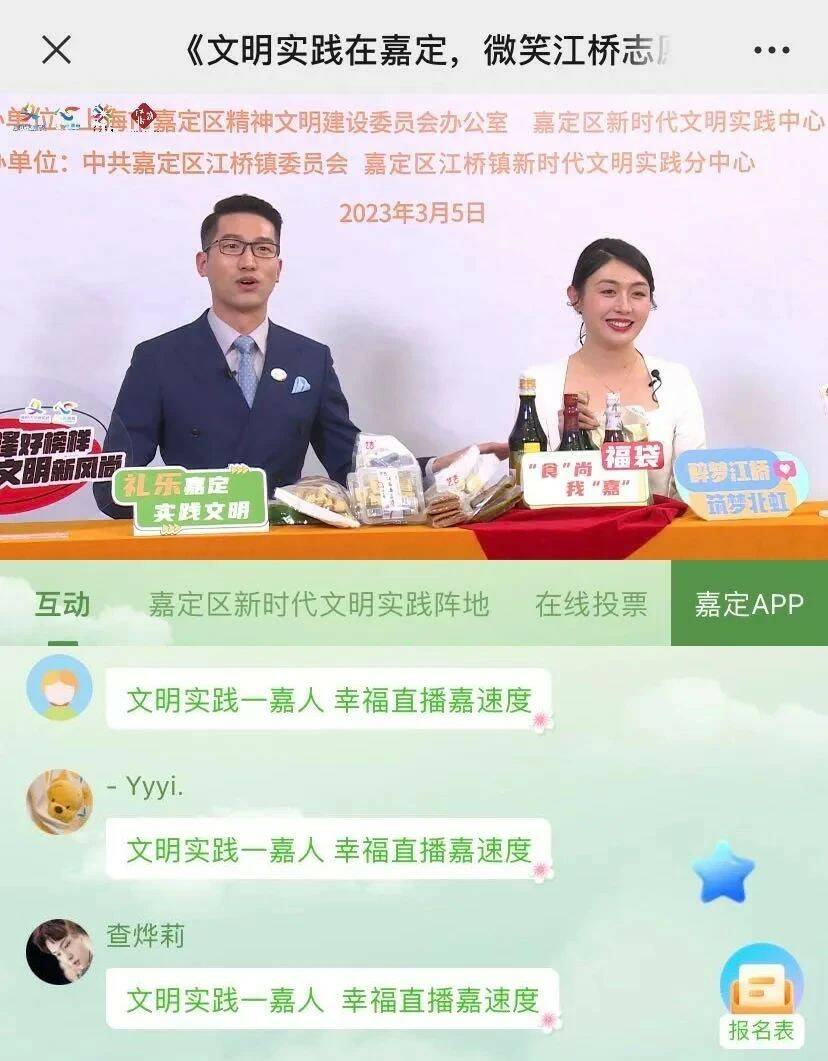Tap the live video player
Viewport: 828px width, 1061px height.
(414, 330)
